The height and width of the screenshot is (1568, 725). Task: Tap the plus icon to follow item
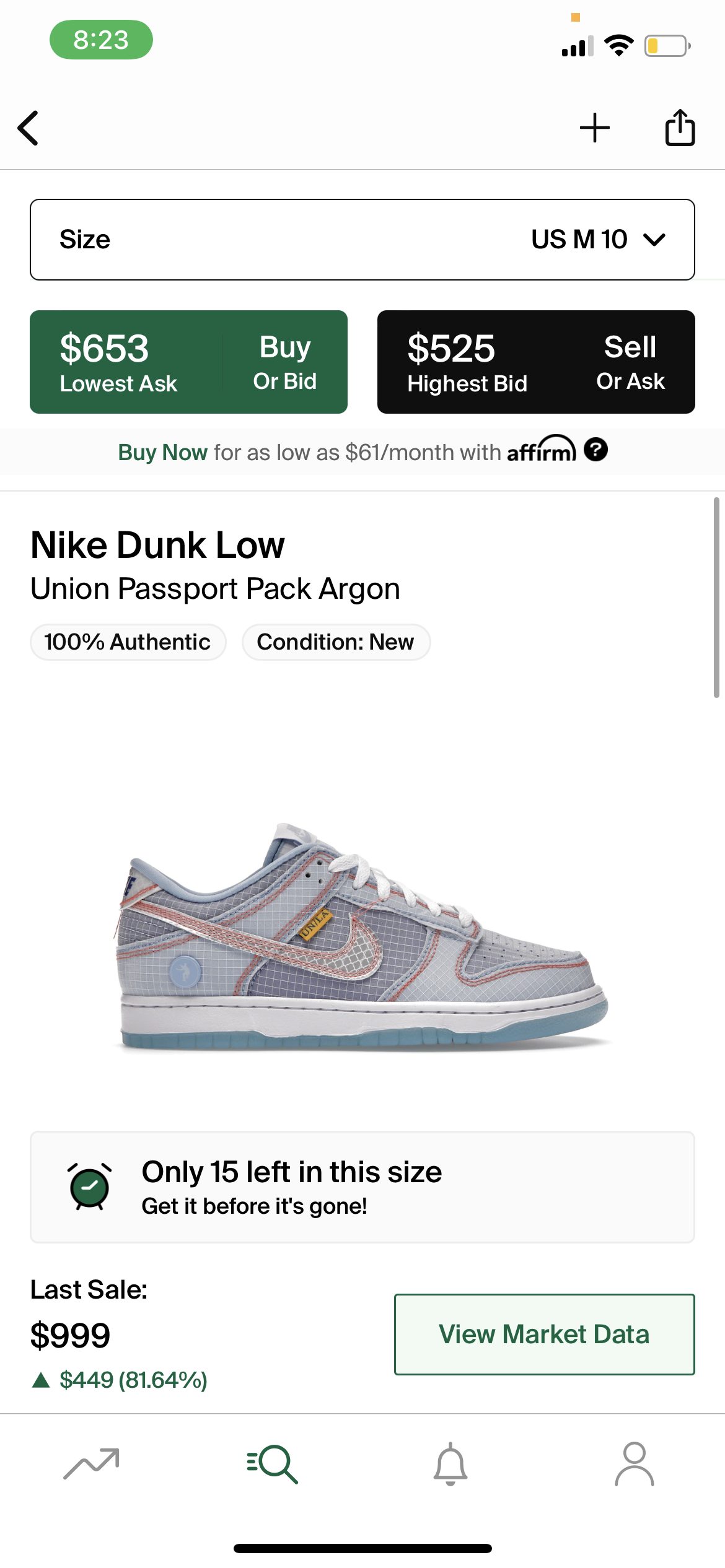[x=595, y=128]
